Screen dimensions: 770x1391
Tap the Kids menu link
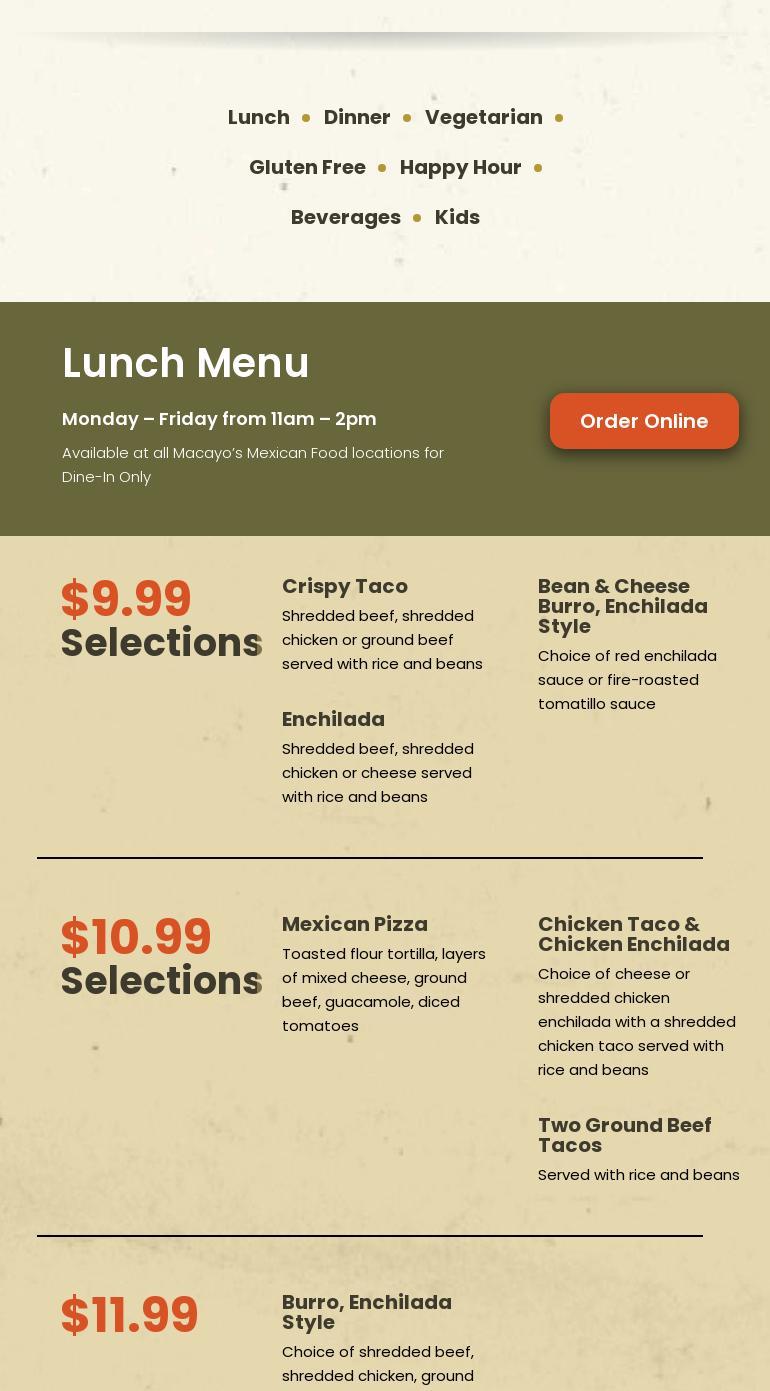click(x=457, y=217)
